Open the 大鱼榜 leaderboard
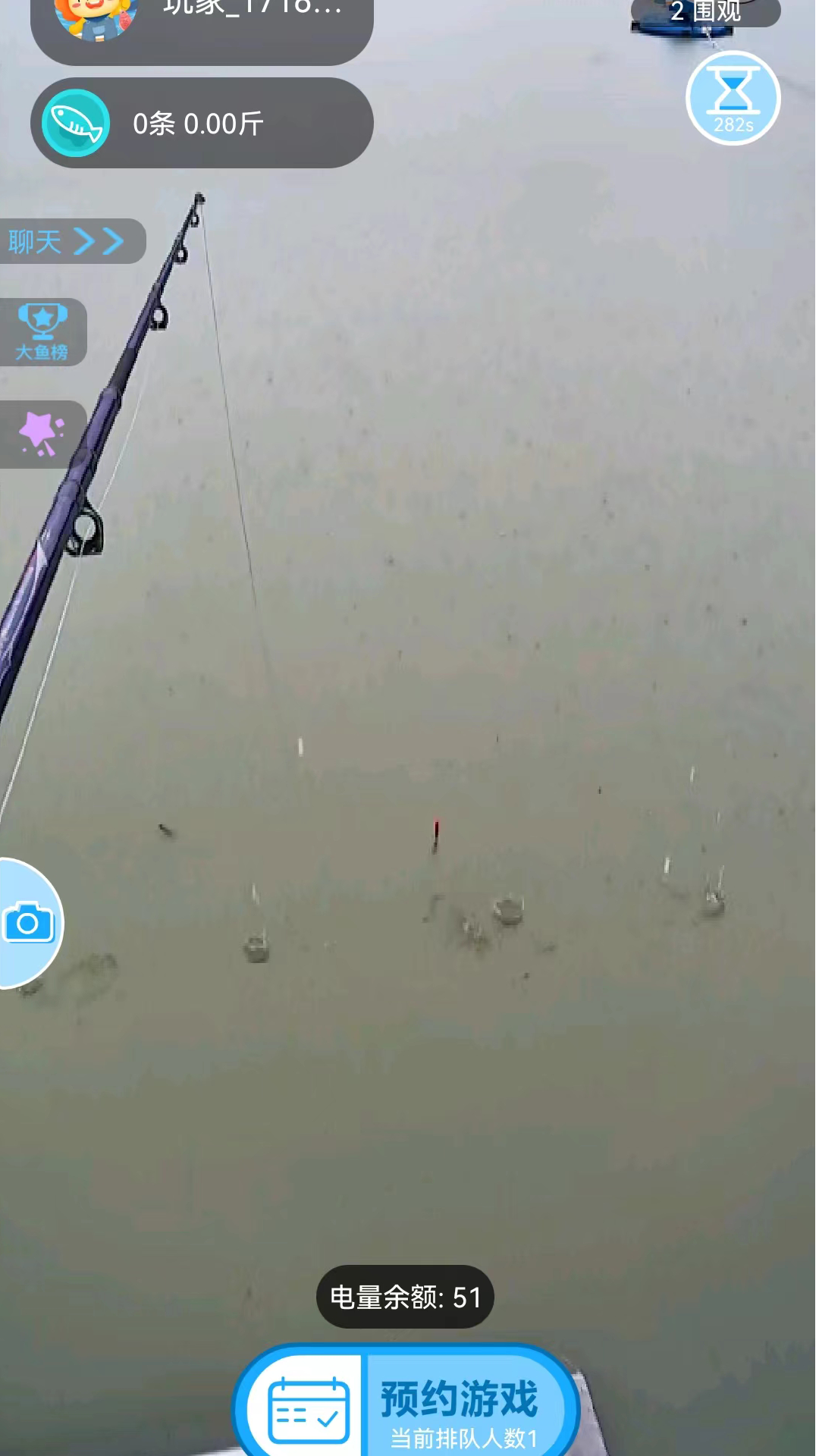Viewport: 819px width, 1456px height. (42, 332)
